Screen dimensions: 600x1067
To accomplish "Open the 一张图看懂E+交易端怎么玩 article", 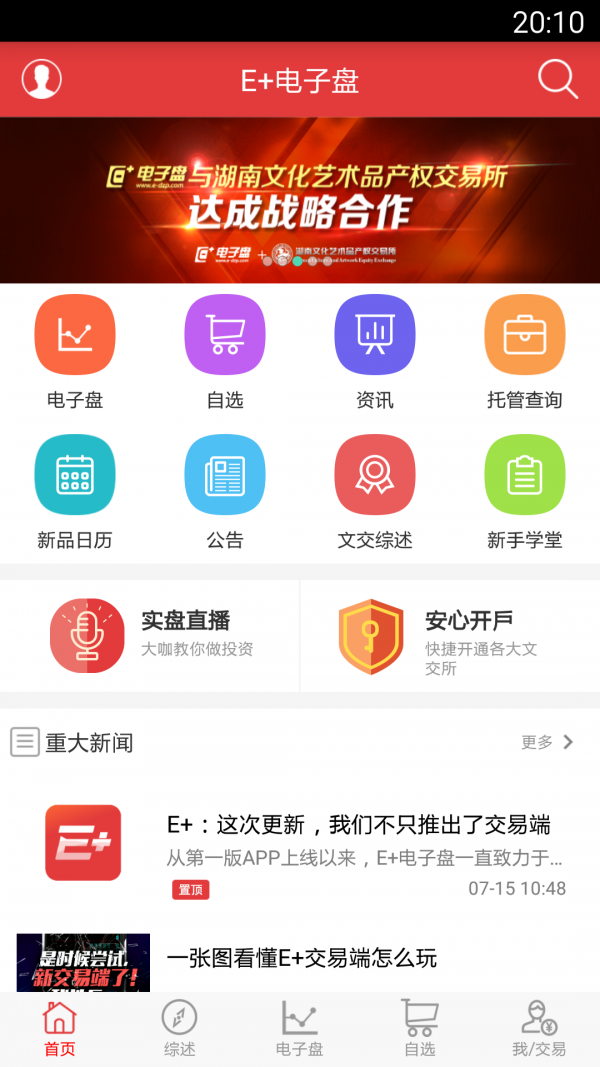I will tap(300, 958).
